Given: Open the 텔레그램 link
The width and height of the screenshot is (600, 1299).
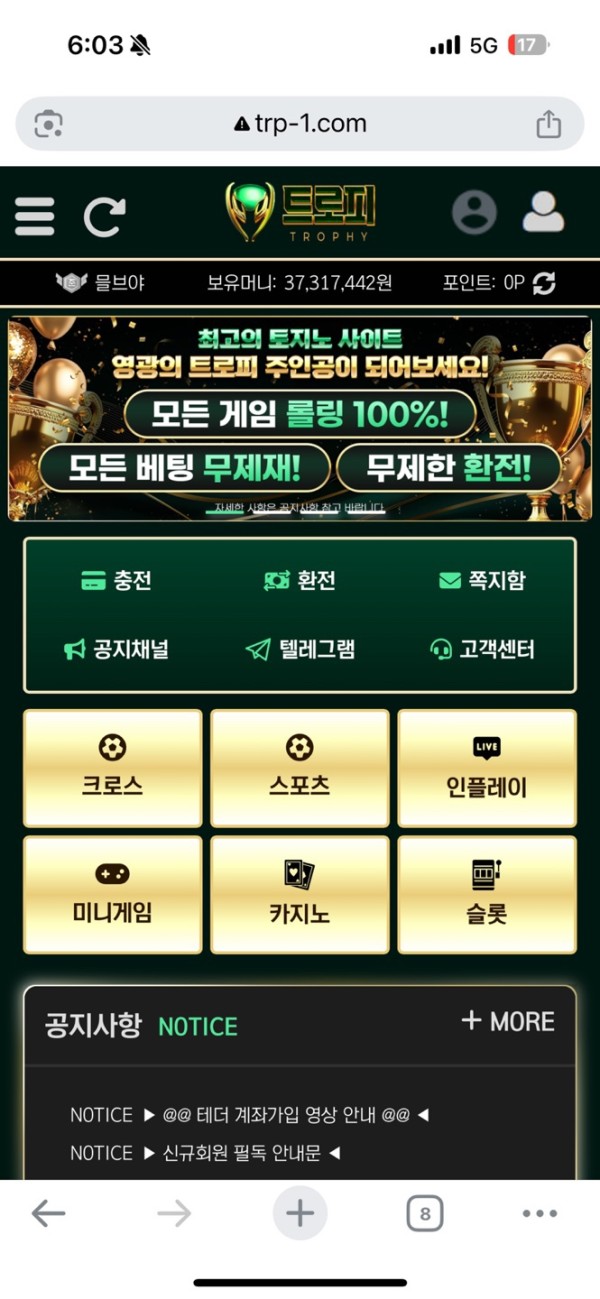Looking at the screenshot, I should coord(300,650).
